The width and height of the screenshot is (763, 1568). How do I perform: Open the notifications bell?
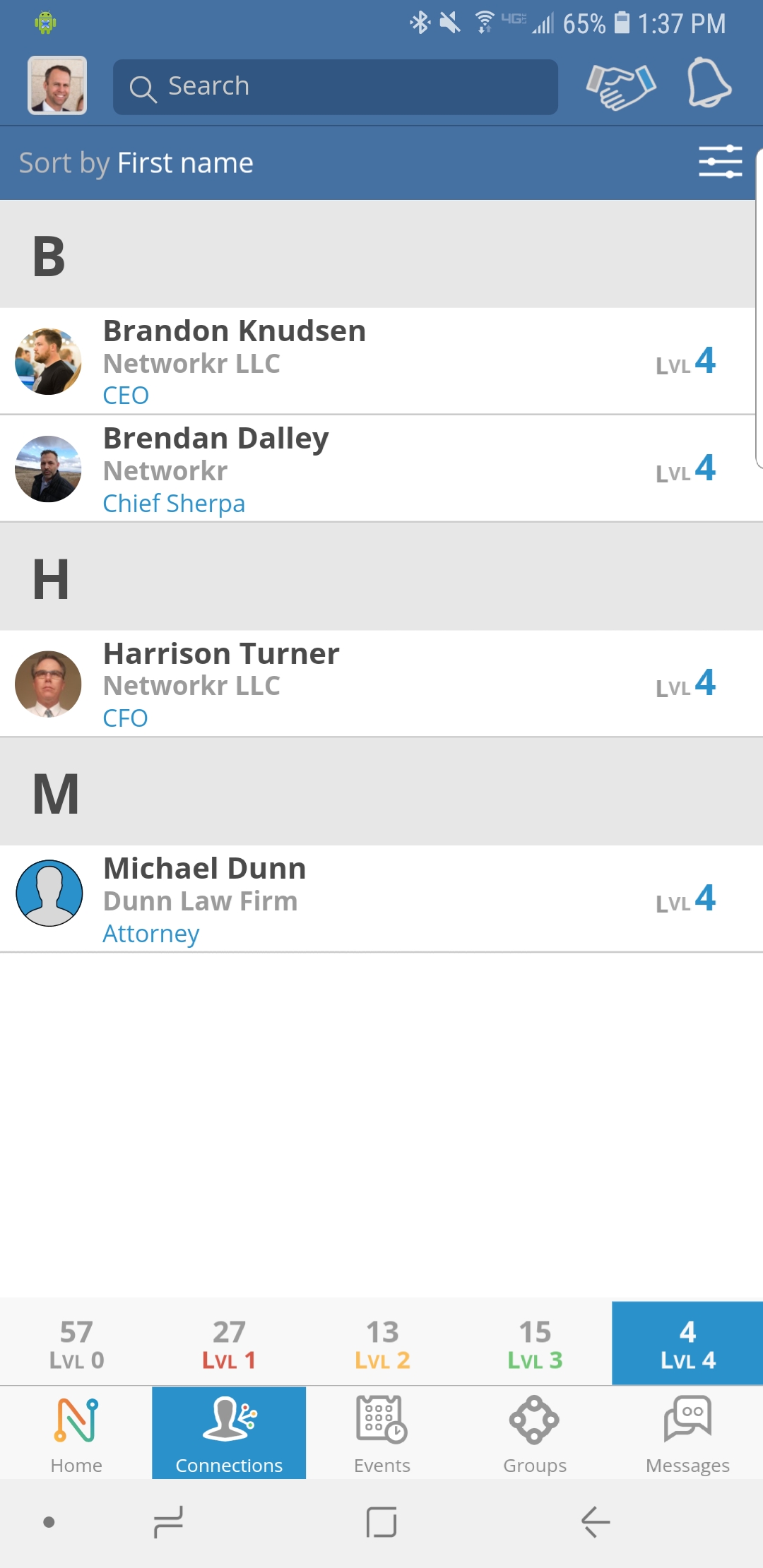pos(709,84)
